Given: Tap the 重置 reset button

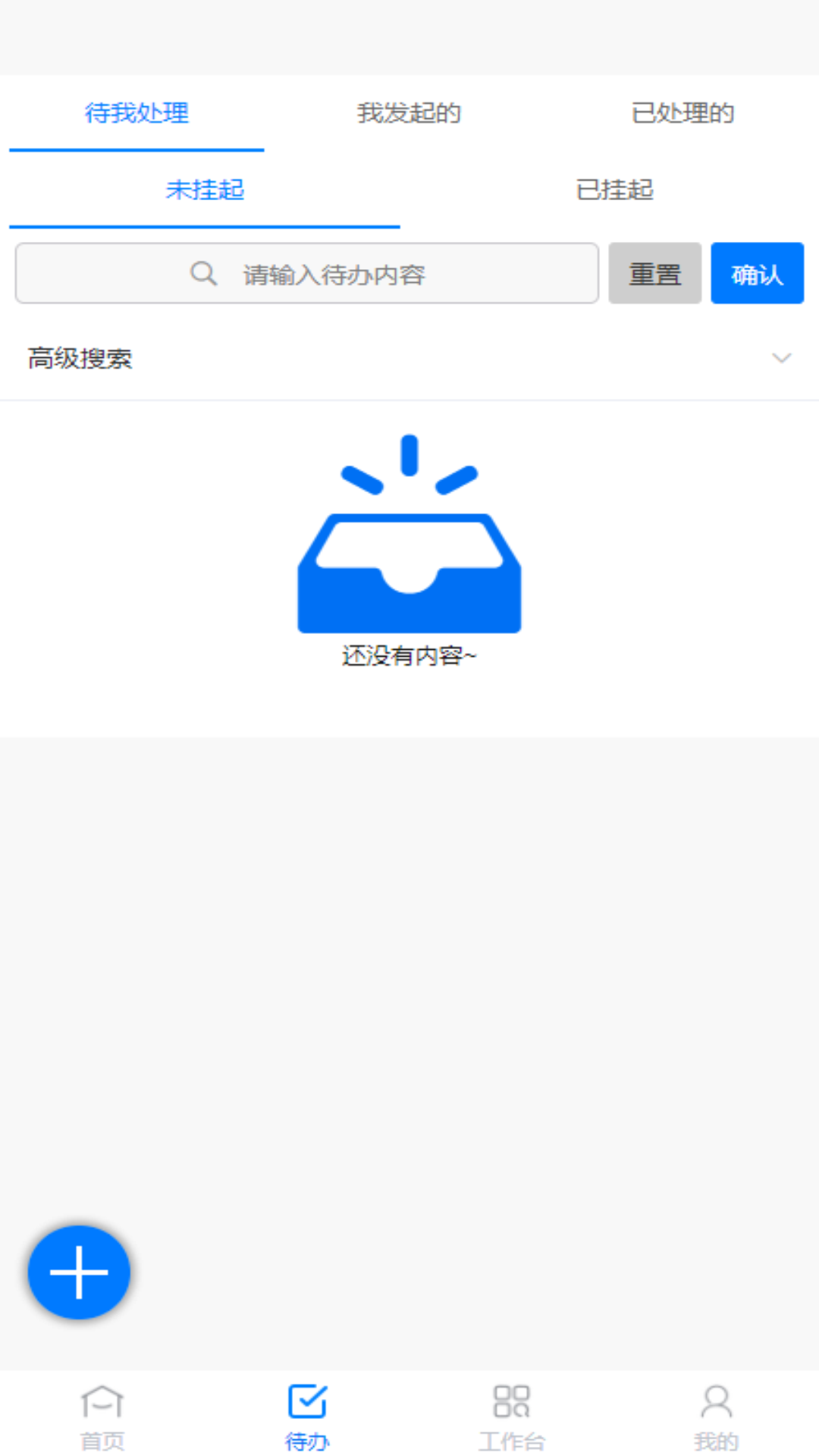Looking at the screenshot, I should pos(654,274).
